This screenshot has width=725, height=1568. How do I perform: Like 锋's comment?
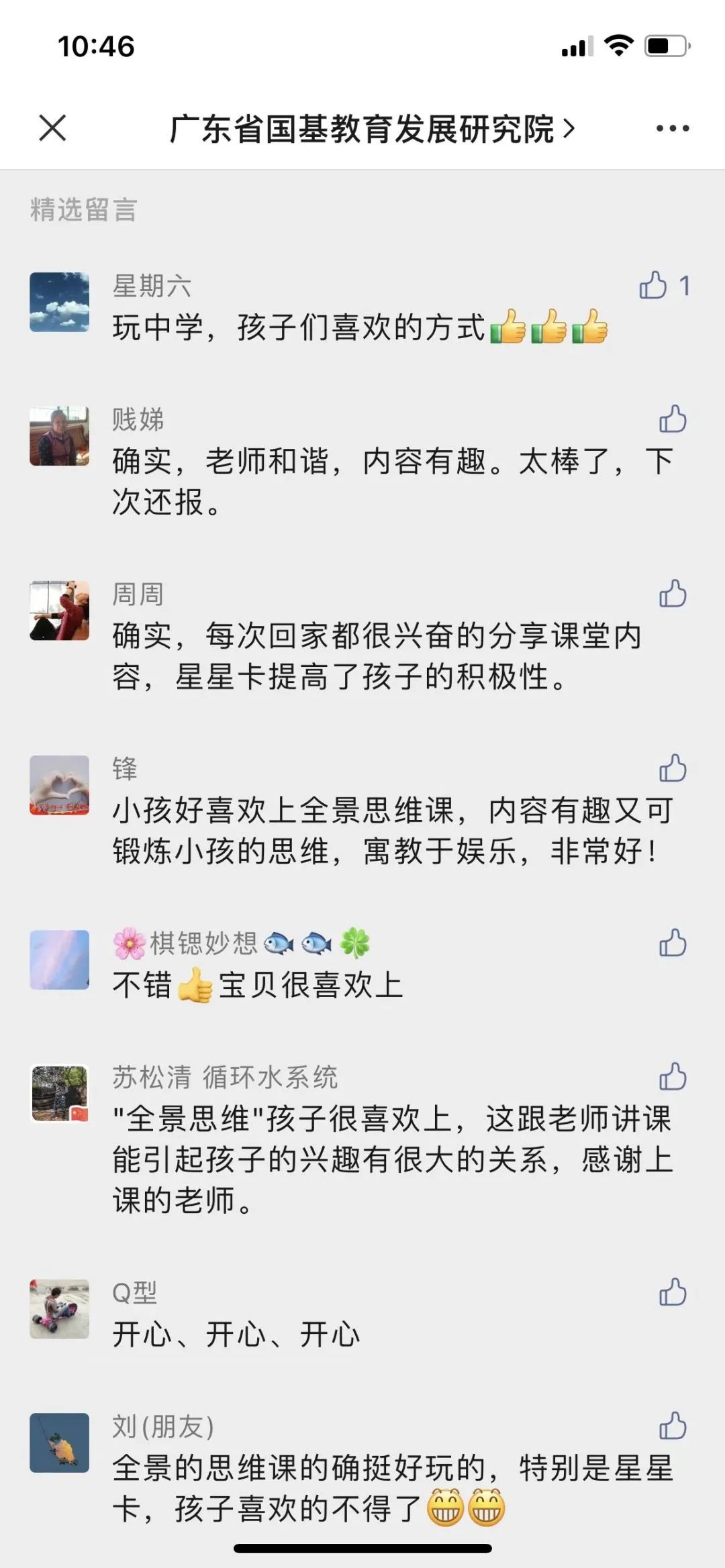pyautogui.click(x=672, y=769)
